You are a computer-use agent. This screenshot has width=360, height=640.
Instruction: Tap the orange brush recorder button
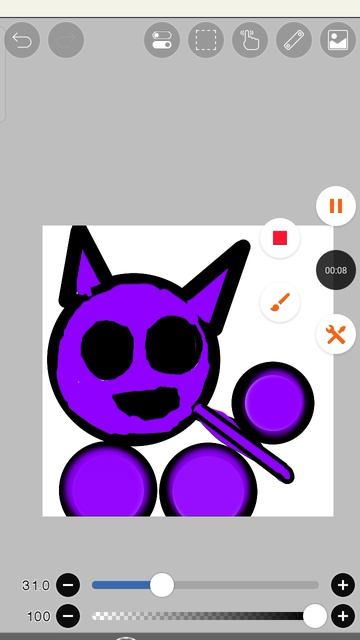pos(280,302)
